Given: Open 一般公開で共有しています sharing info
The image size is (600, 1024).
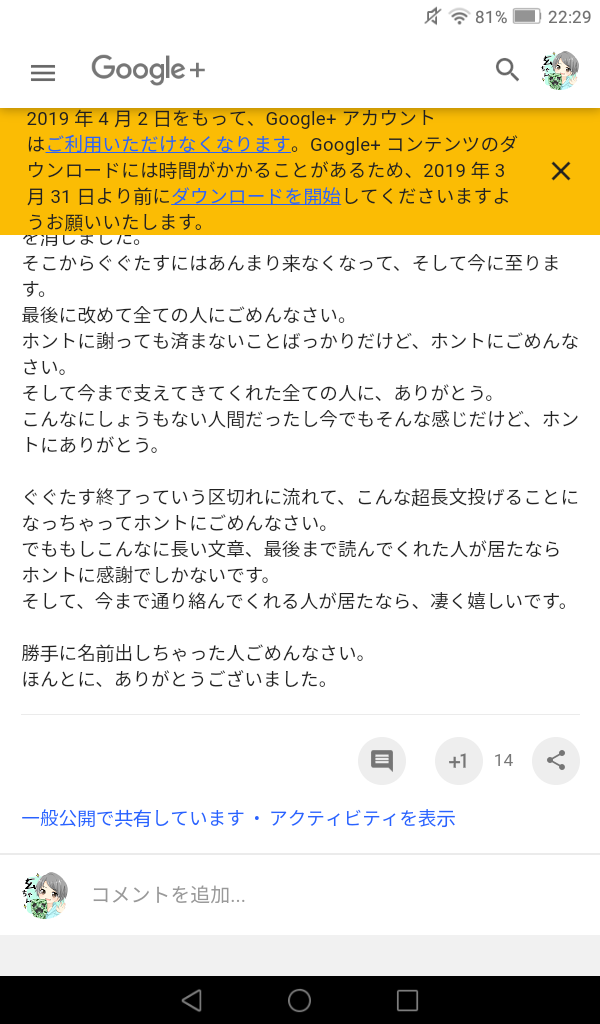Looking at the screenshot, I should tap(133, 818).
